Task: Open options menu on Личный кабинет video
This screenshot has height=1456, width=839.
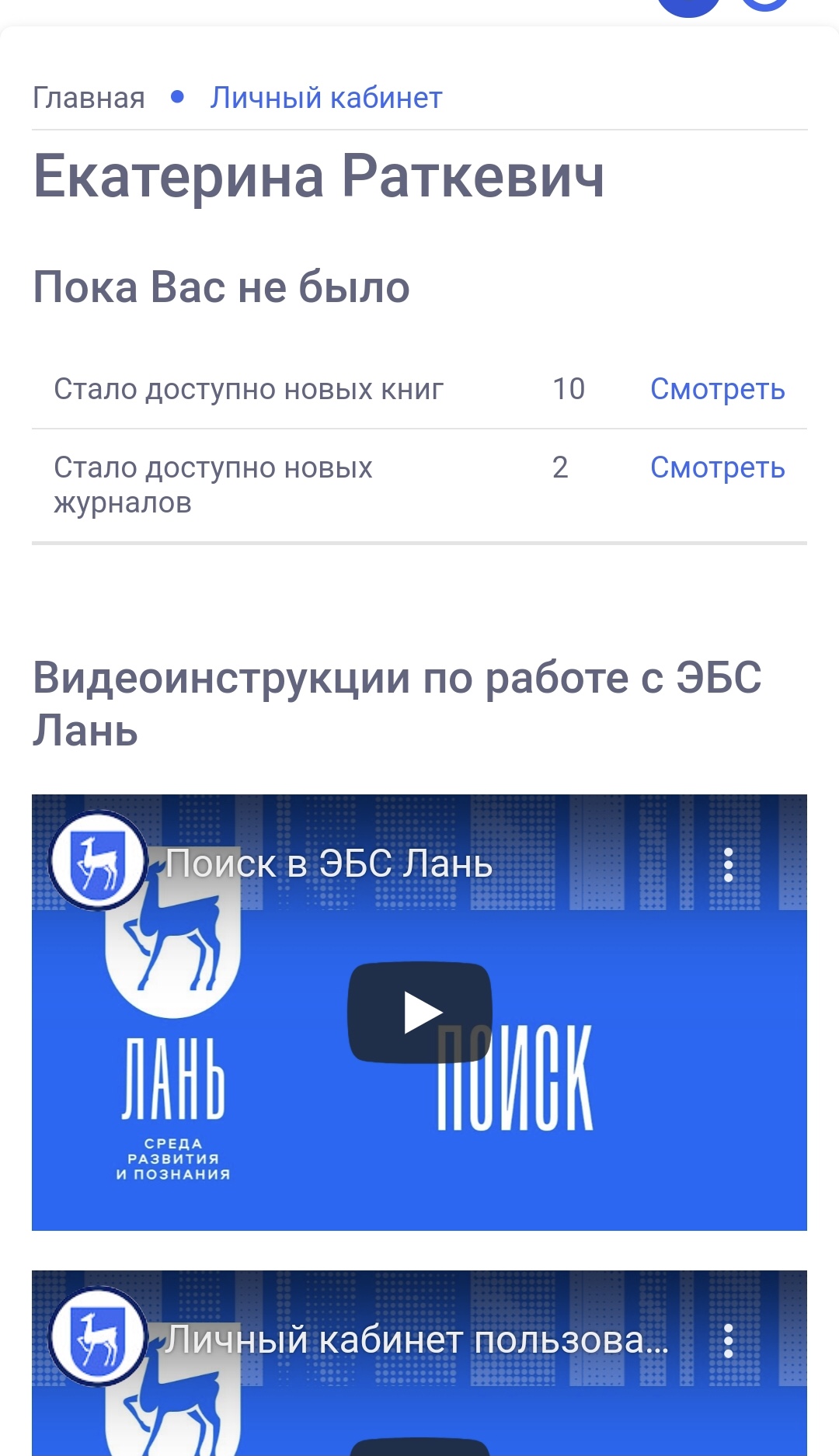Action: 728,1341
